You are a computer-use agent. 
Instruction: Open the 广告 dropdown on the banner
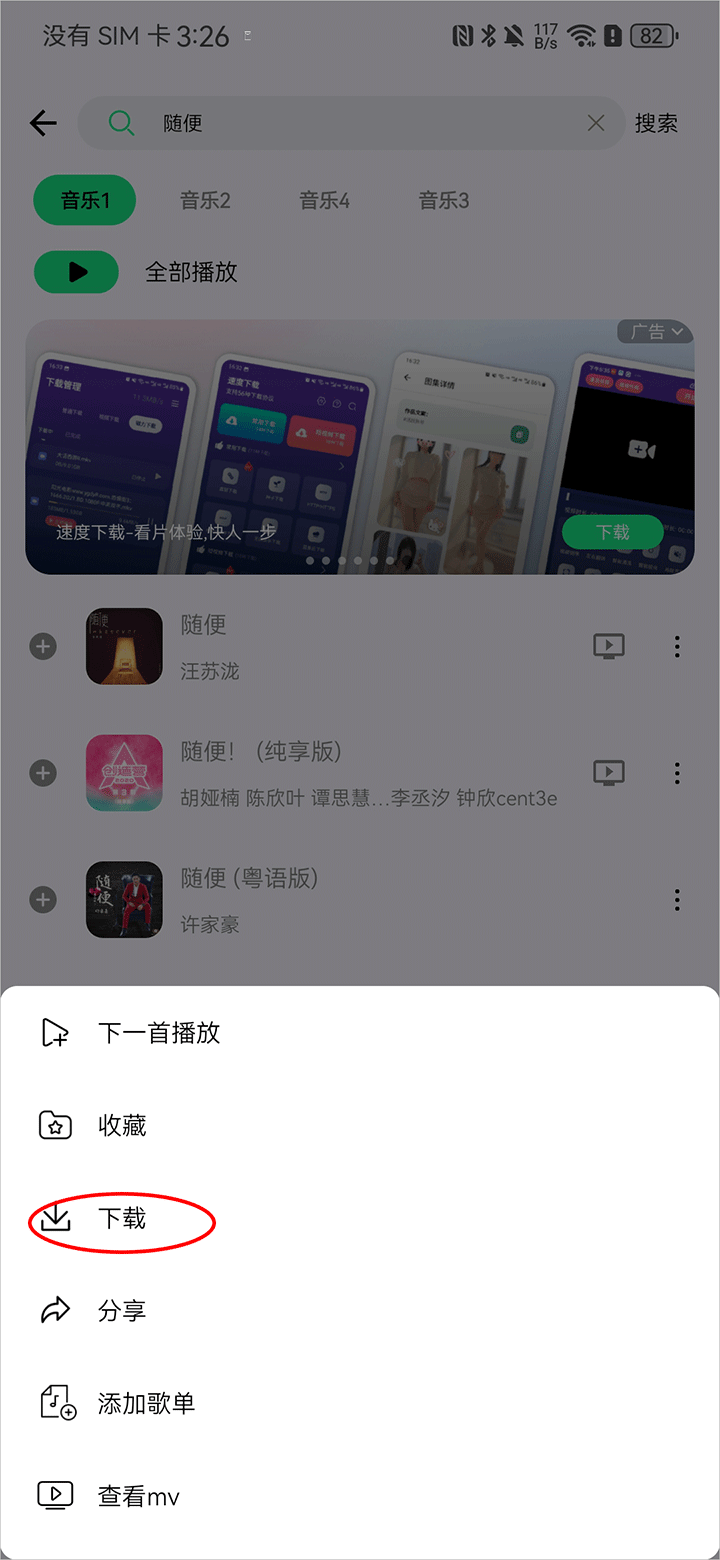pos(655,332)
